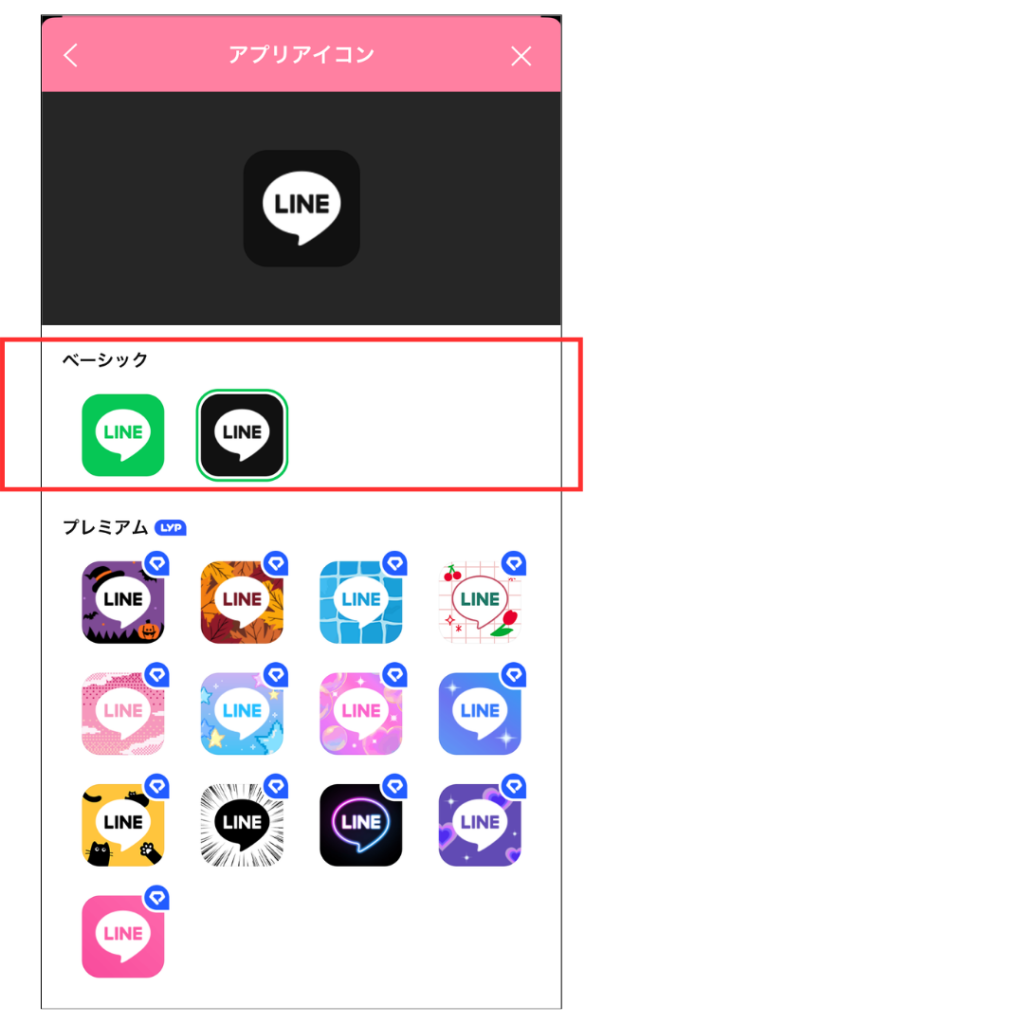Screen dimensions: 1024x1024
Task: Go back with the header arrow
Action: [70, 56]
